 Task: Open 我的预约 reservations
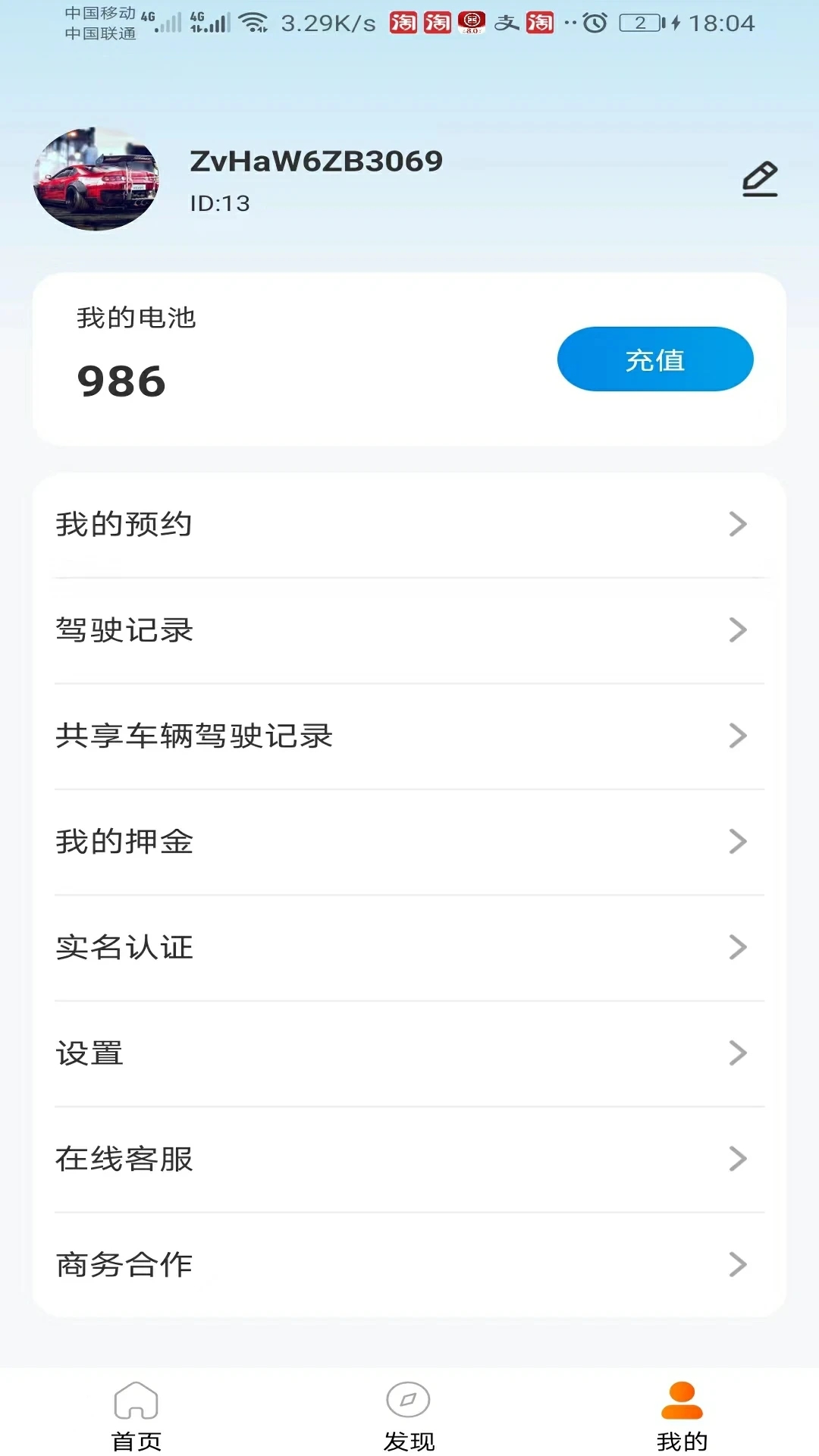pyautogui.click(x=409, y=525)
